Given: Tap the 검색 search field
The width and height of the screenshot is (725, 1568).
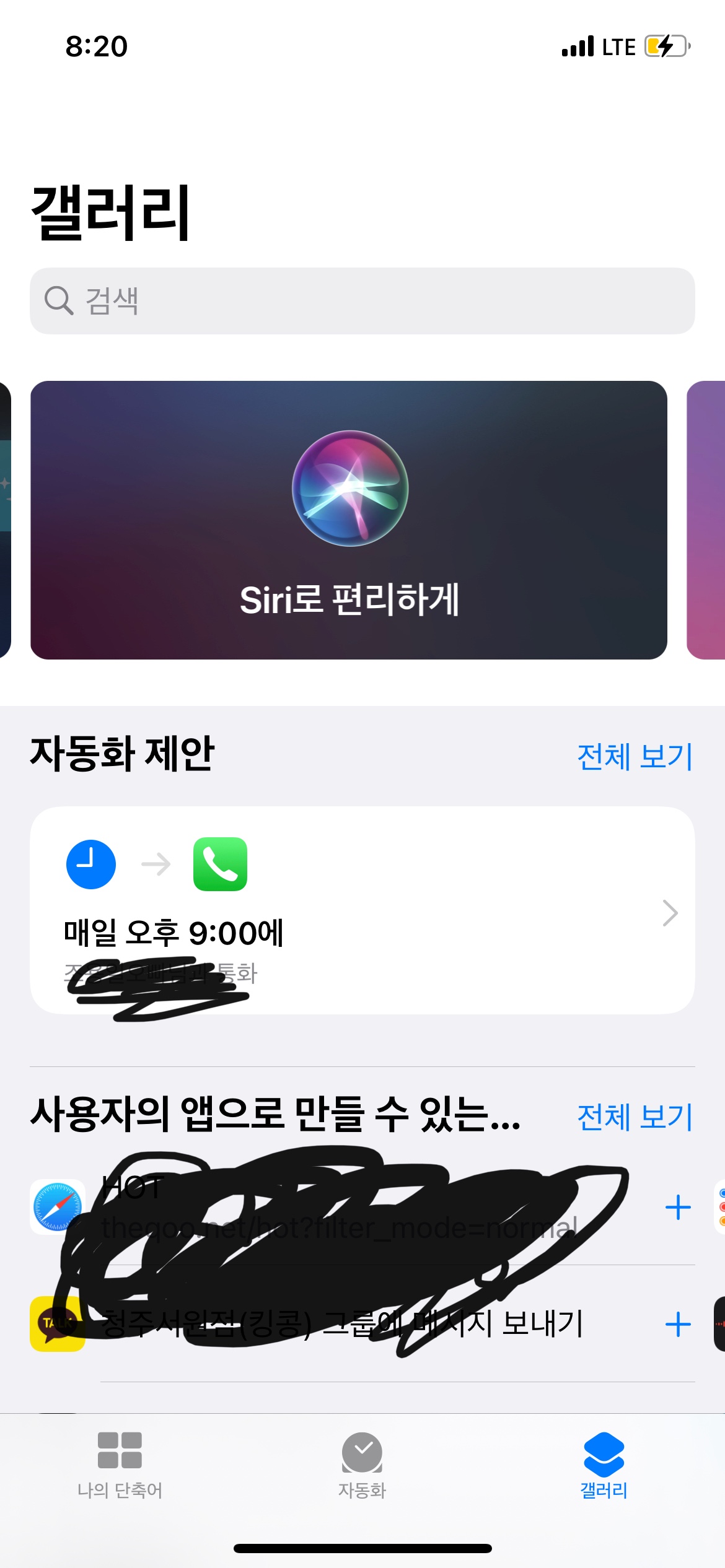Looking at the screenshot, I should point(362,301).
